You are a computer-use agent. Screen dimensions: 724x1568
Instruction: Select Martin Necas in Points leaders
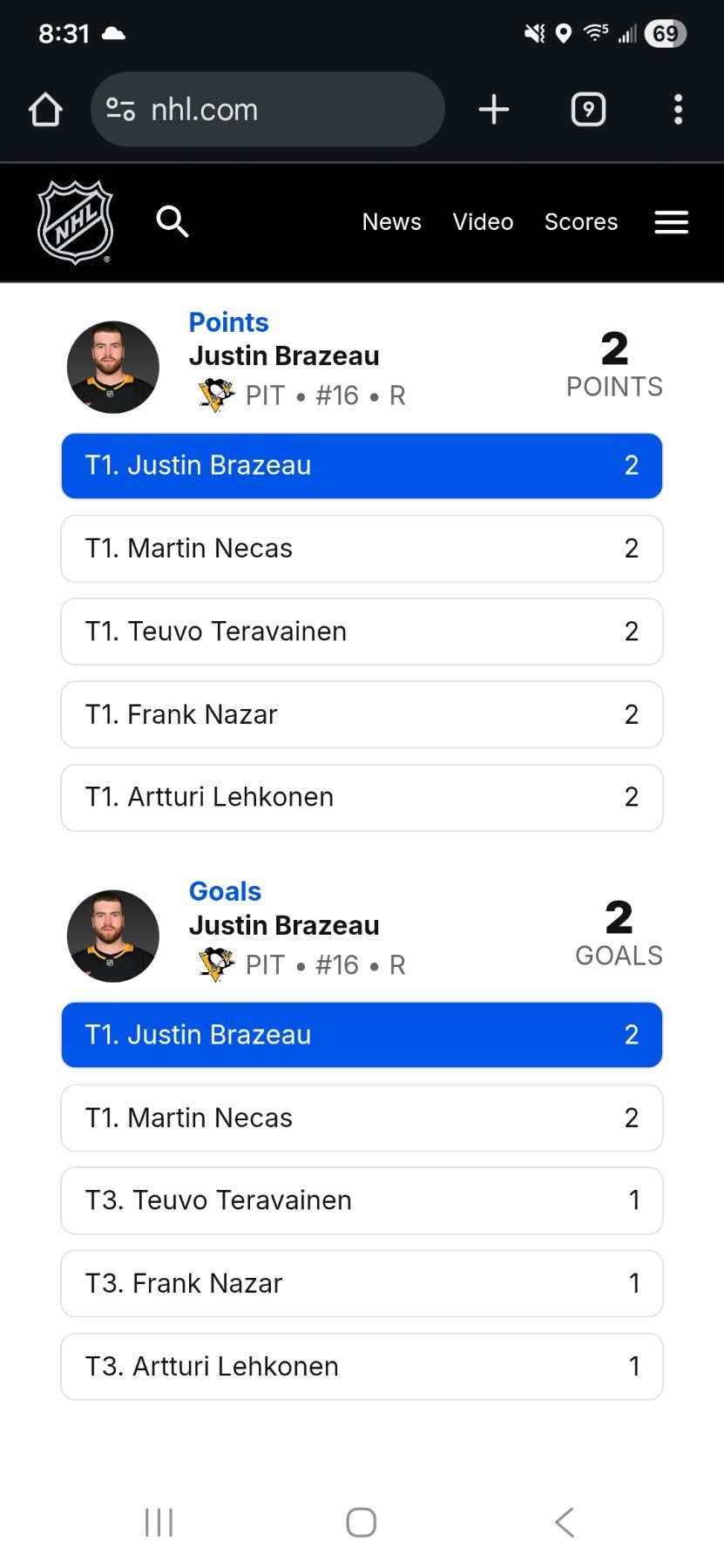[362, 549]
